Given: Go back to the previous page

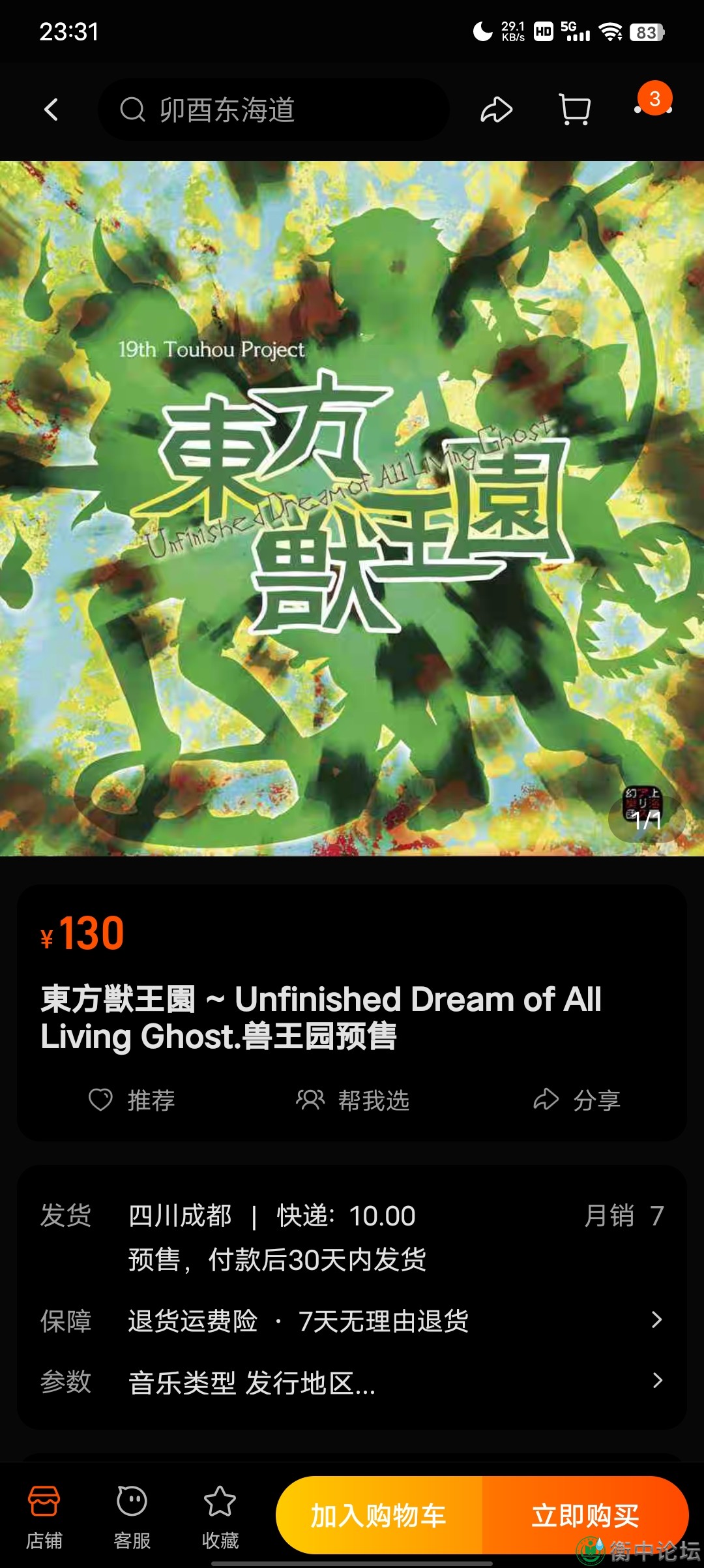Looking at the screenshot, I should coord(51,110).
